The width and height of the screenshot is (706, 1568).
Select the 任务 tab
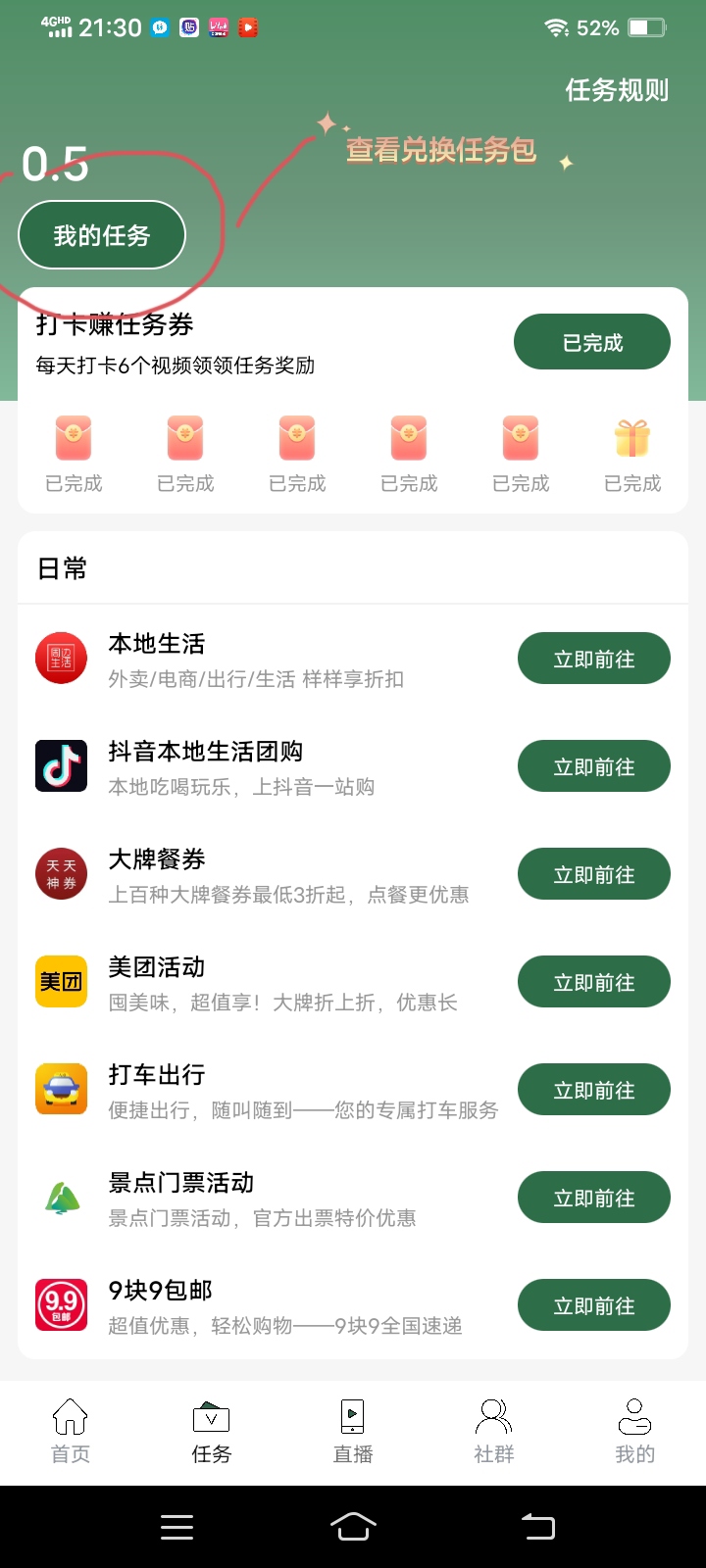[212, 1432]
